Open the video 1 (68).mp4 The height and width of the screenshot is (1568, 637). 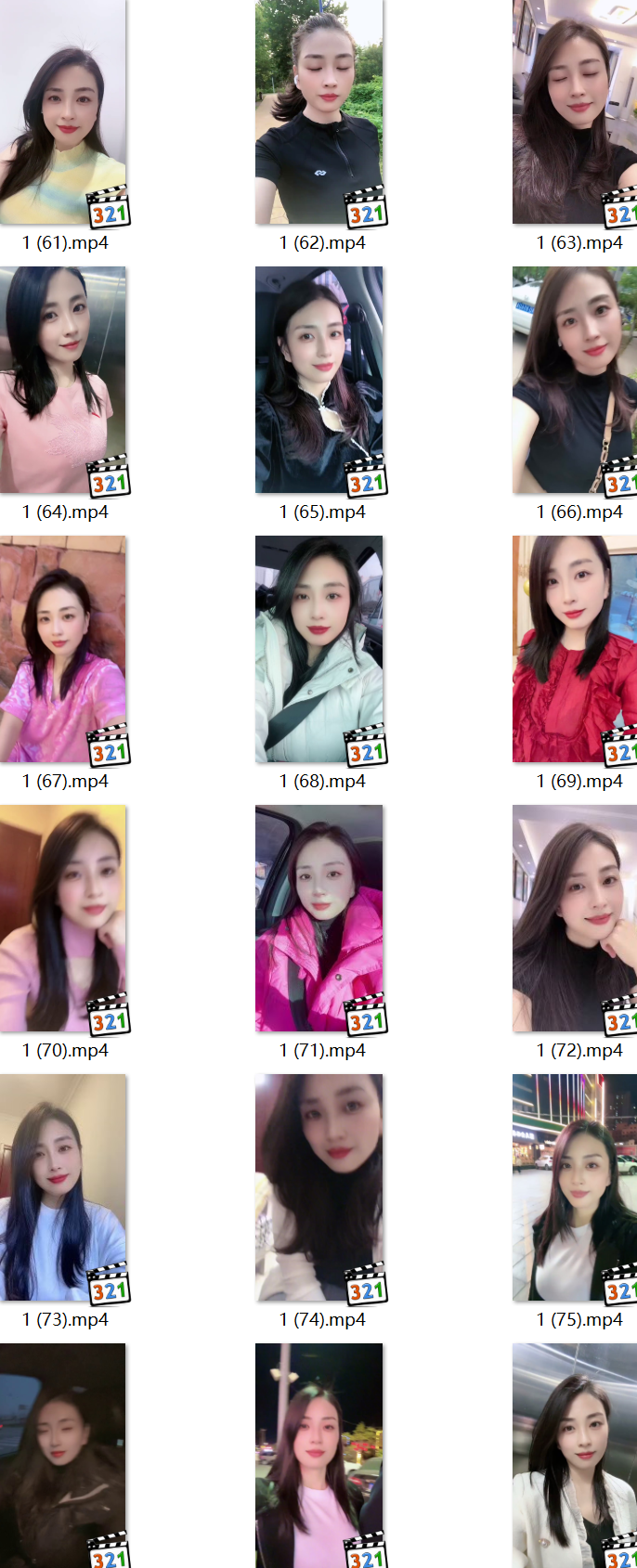coord(319,649)
